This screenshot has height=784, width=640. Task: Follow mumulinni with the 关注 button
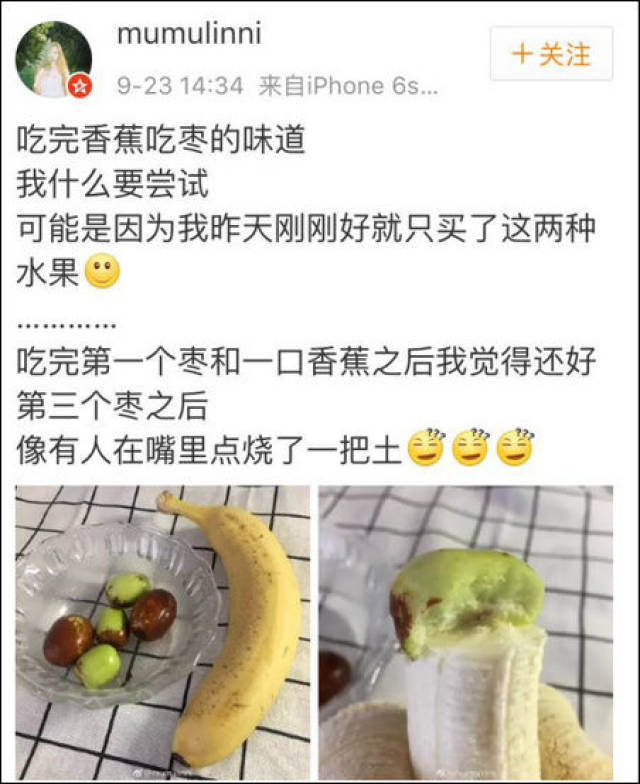pyautogui.click(x=551, y=54)
